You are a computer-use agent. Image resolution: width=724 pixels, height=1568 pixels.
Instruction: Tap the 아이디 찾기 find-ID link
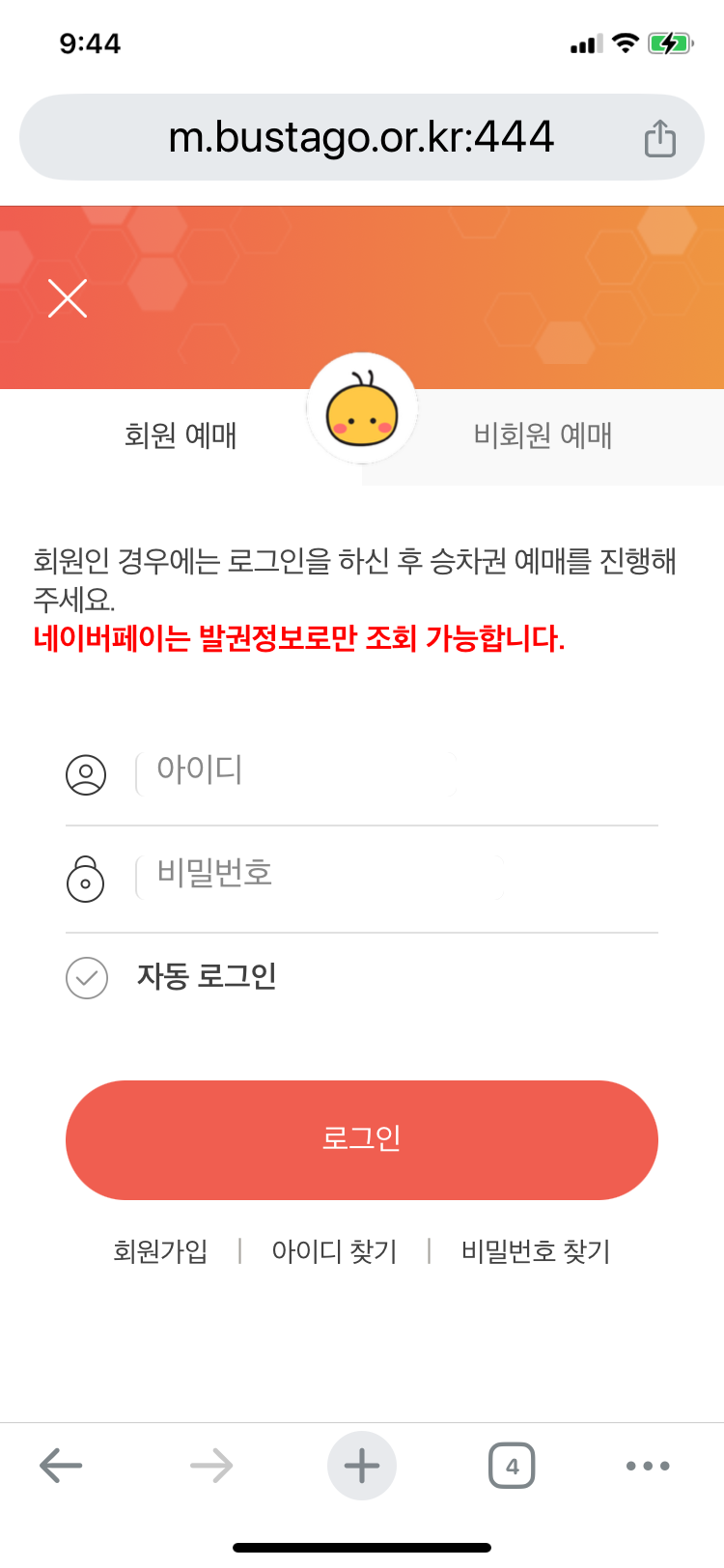pos(335,1250)
